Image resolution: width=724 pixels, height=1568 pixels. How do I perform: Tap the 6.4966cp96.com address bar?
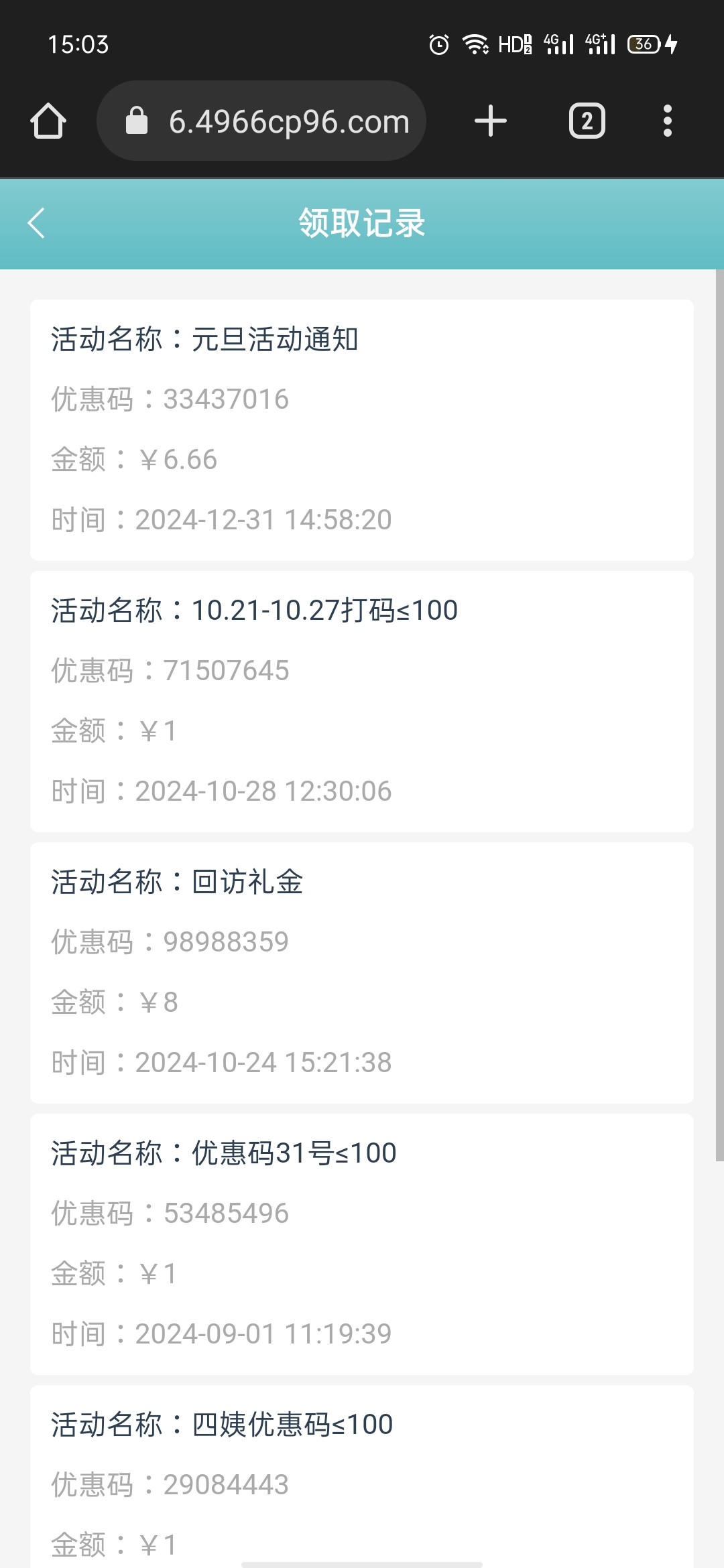coord(261,121)
